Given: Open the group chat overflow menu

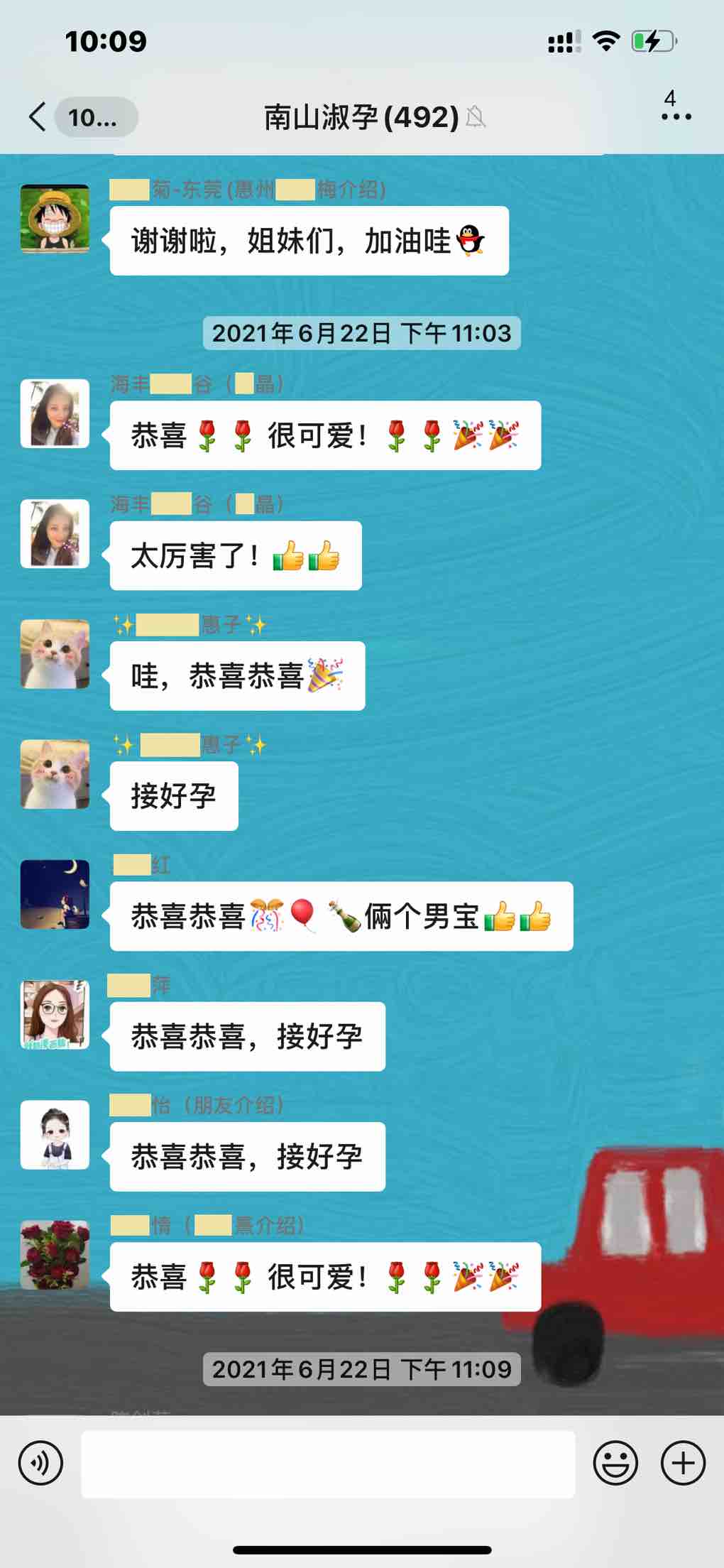Looking at the screenshot, I should tap(676, 116).
